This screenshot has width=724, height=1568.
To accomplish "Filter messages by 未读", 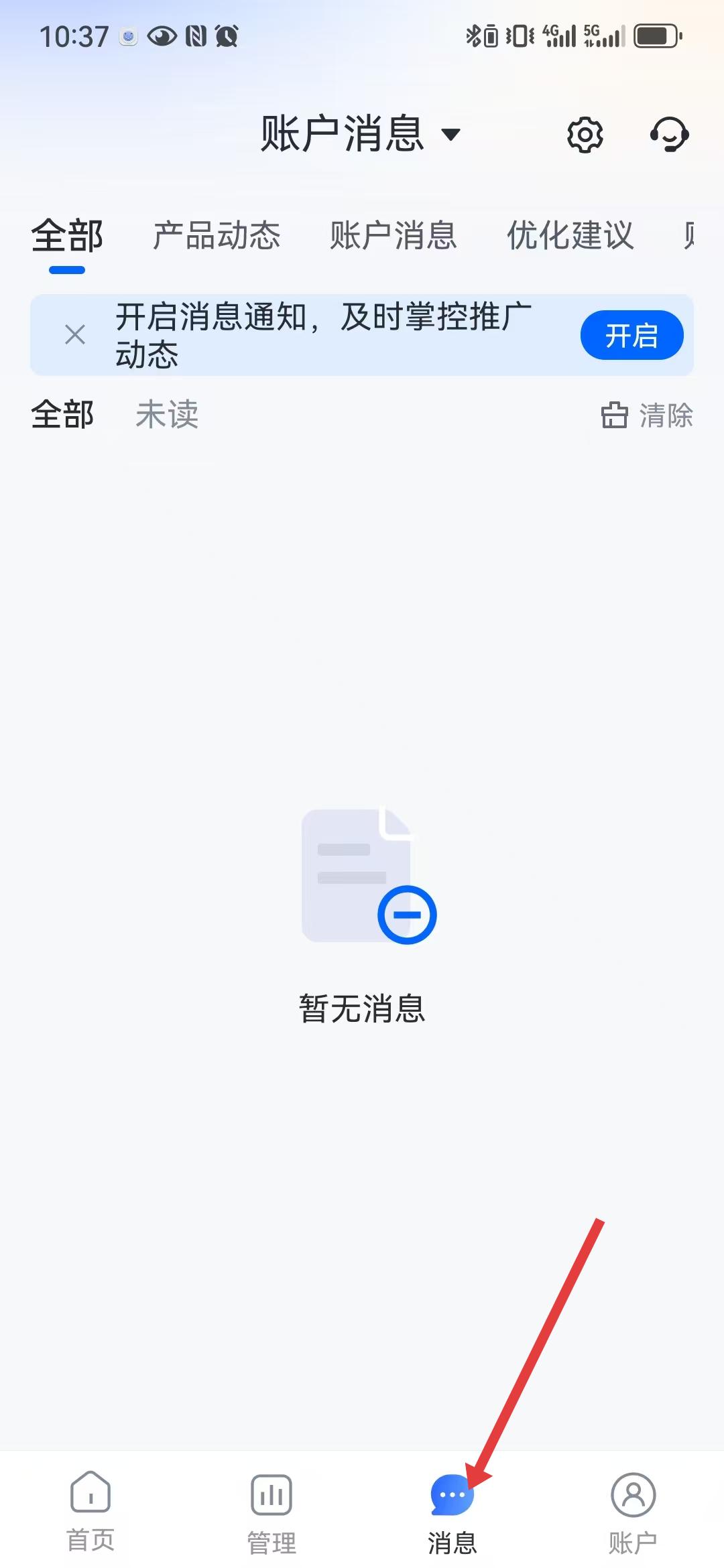I will pos(167,414).
